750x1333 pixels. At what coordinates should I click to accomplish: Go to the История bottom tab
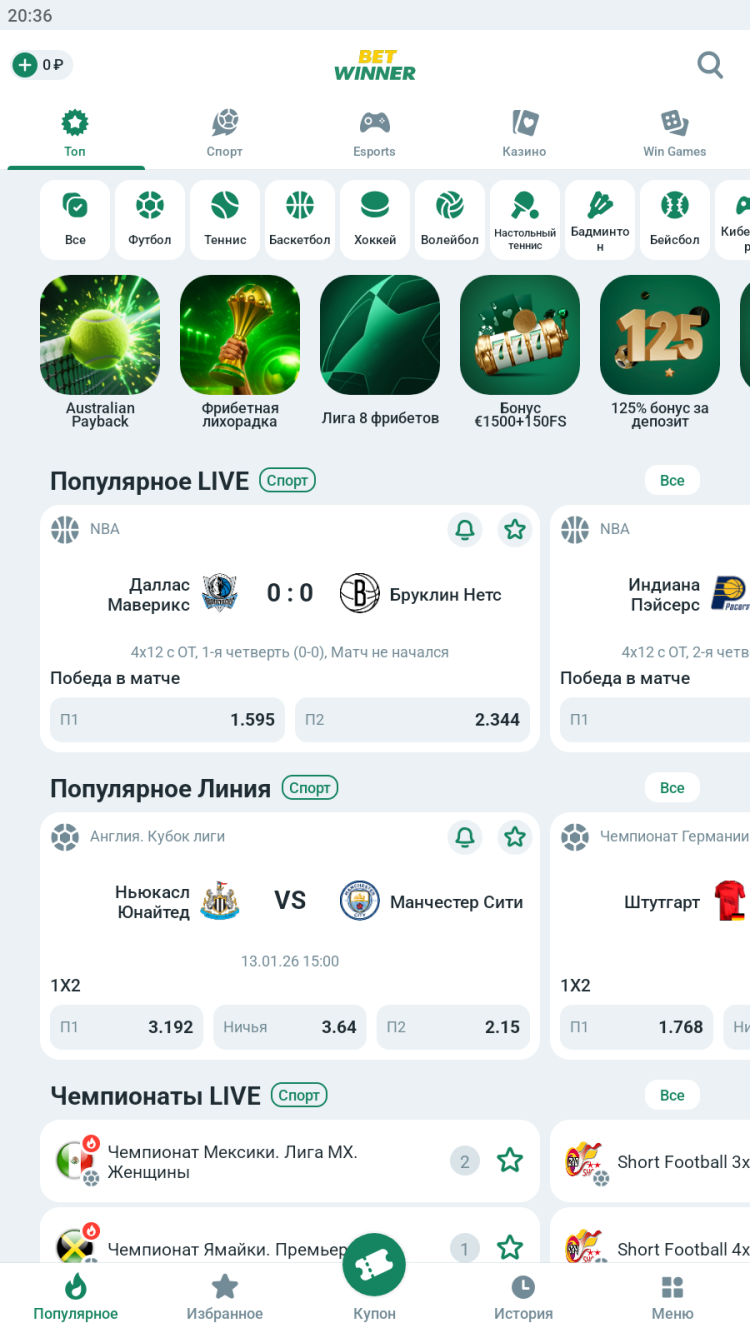[523, 1297]
